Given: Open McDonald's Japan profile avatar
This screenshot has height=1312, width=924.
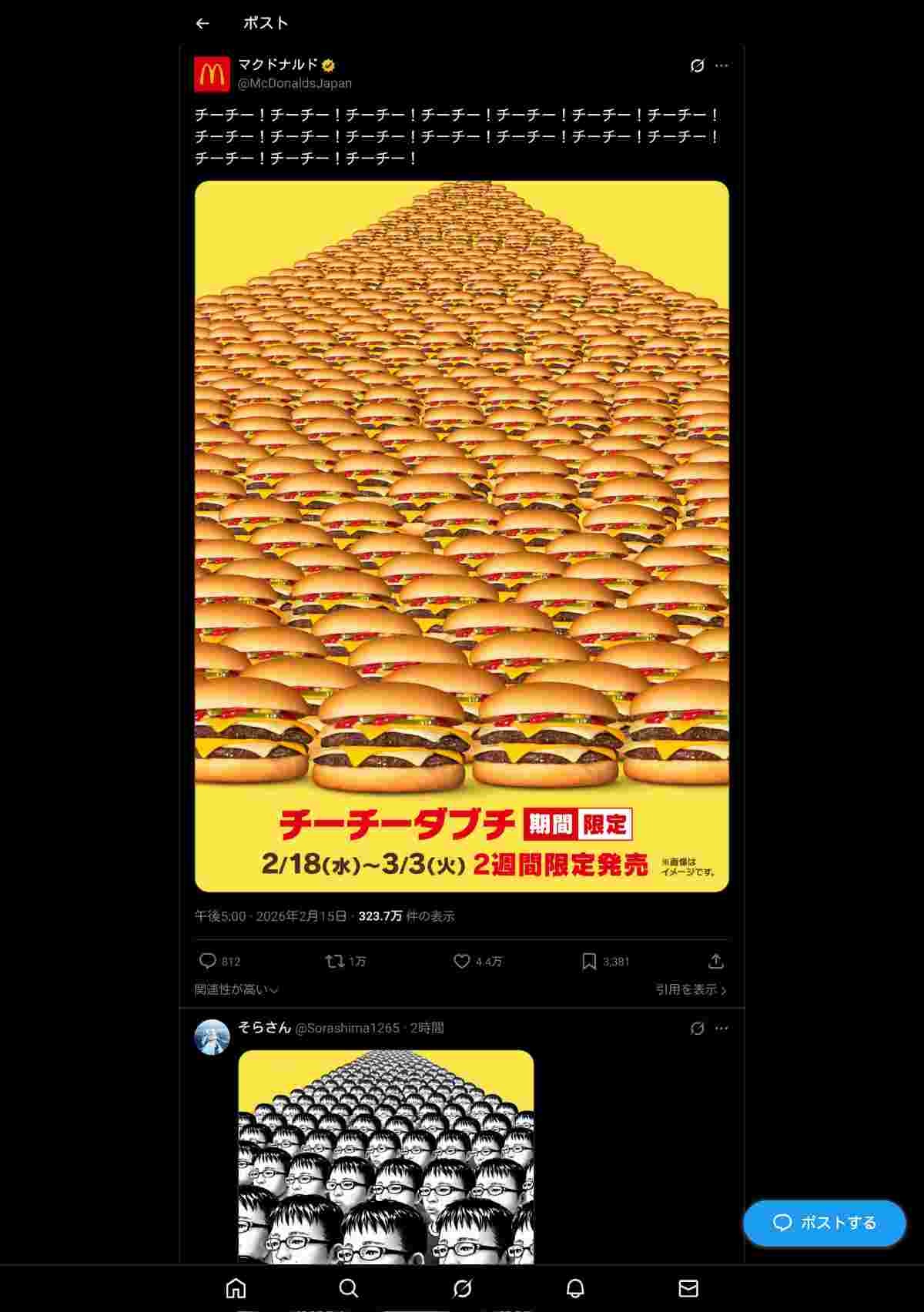Looking at the screenshot, I should pyautogui.click(x=212, y=74).
